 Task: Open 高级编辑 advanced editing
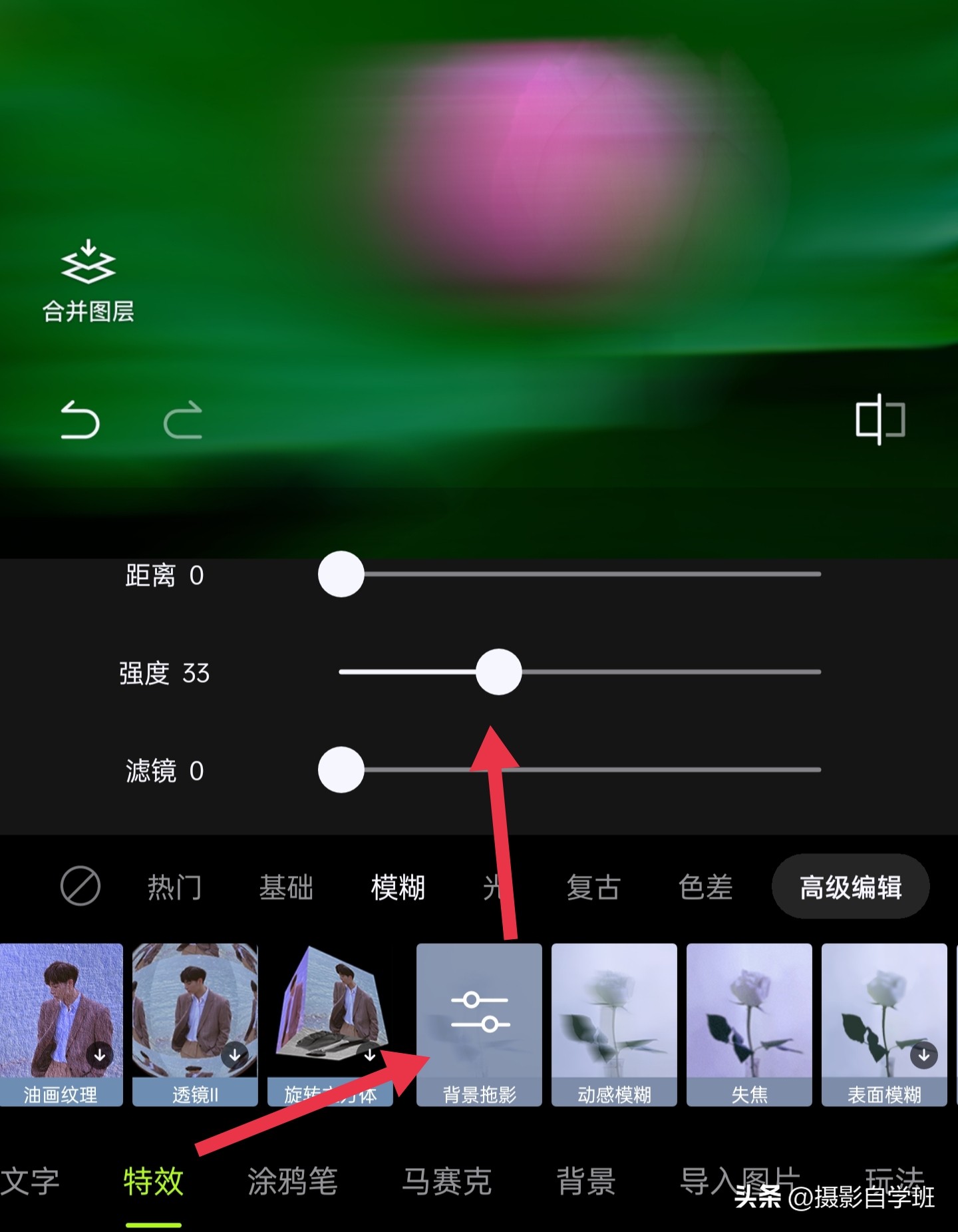click(x=850, y=887)
